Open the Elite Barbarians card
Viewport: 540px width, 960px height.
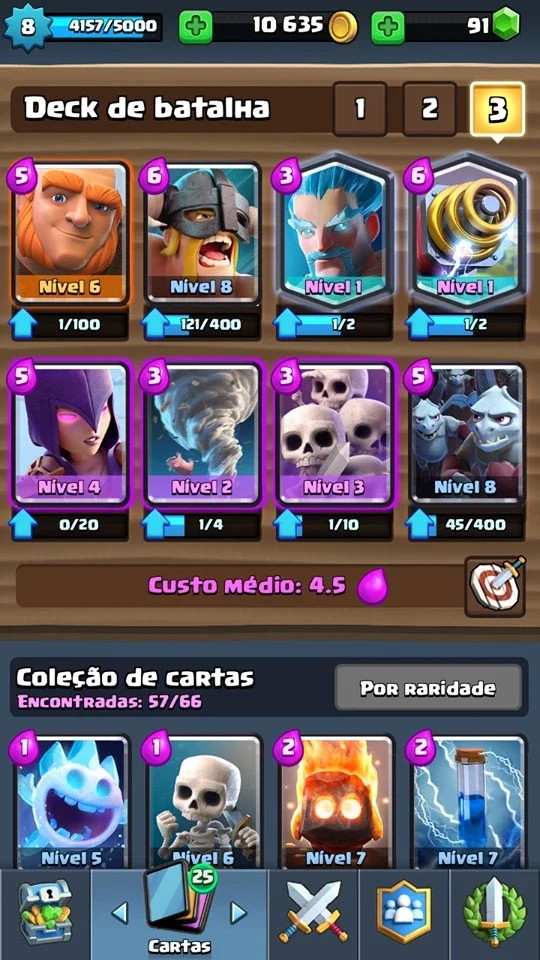(203, 233)
